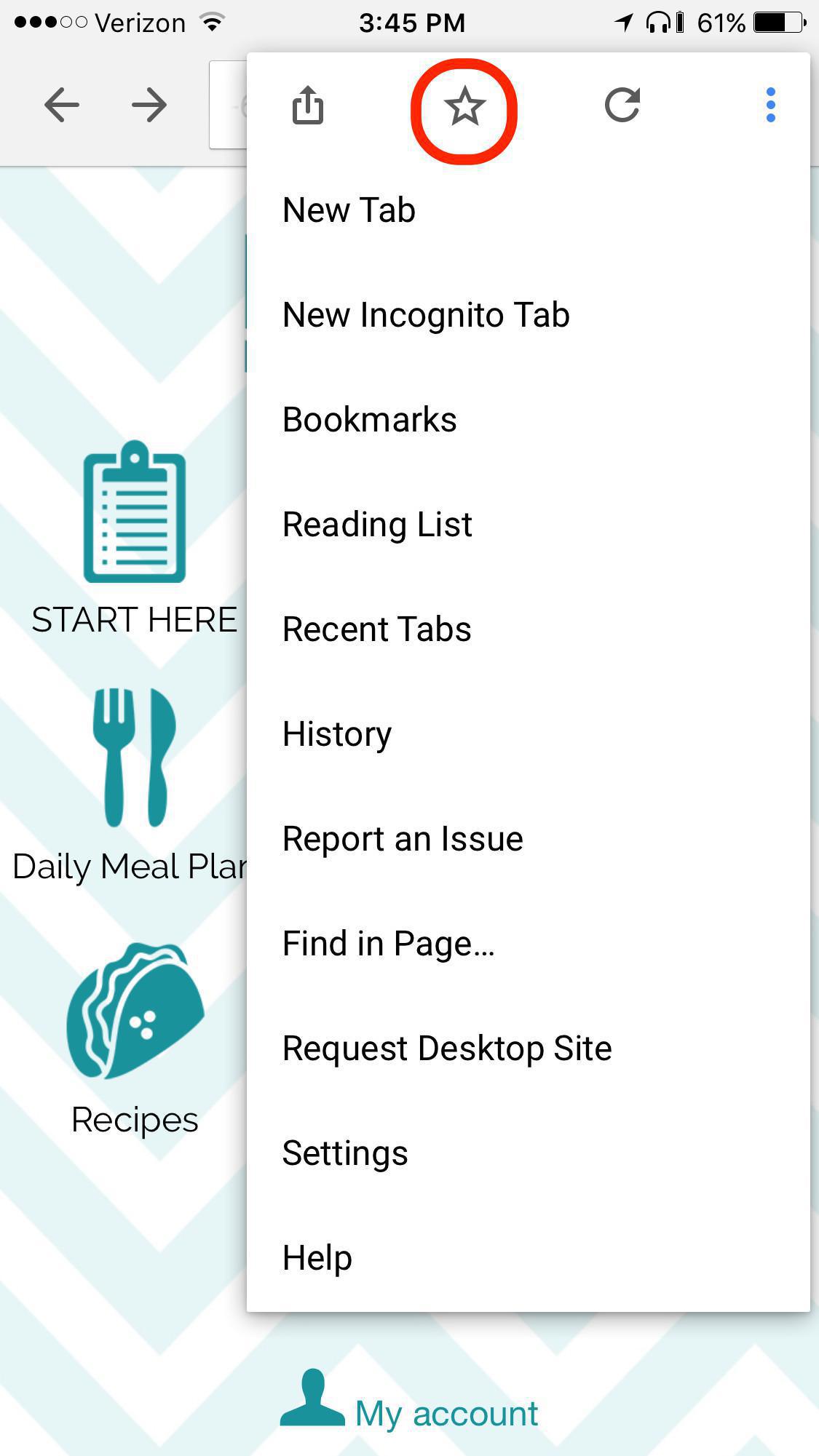
Task: Open the Bookmarks list
Action: pyautogui.click(x=369, y=419)
